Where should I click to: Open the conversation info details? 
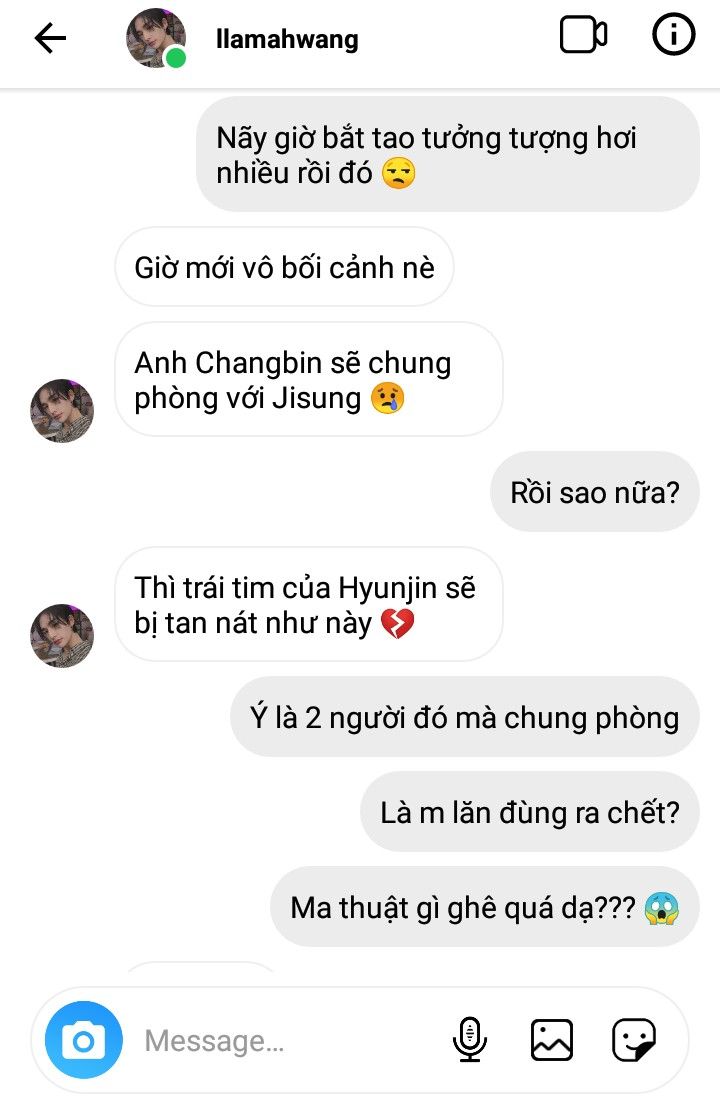click(x=673, y=37)
